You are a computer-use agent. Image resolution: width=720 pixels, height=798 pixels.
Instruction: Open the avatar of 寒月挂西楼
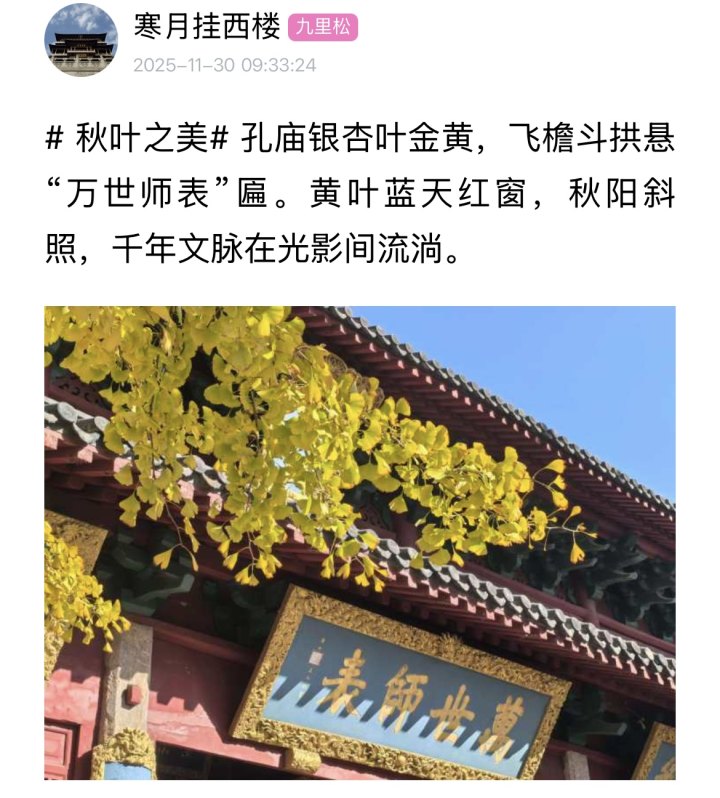pos(80,39)
